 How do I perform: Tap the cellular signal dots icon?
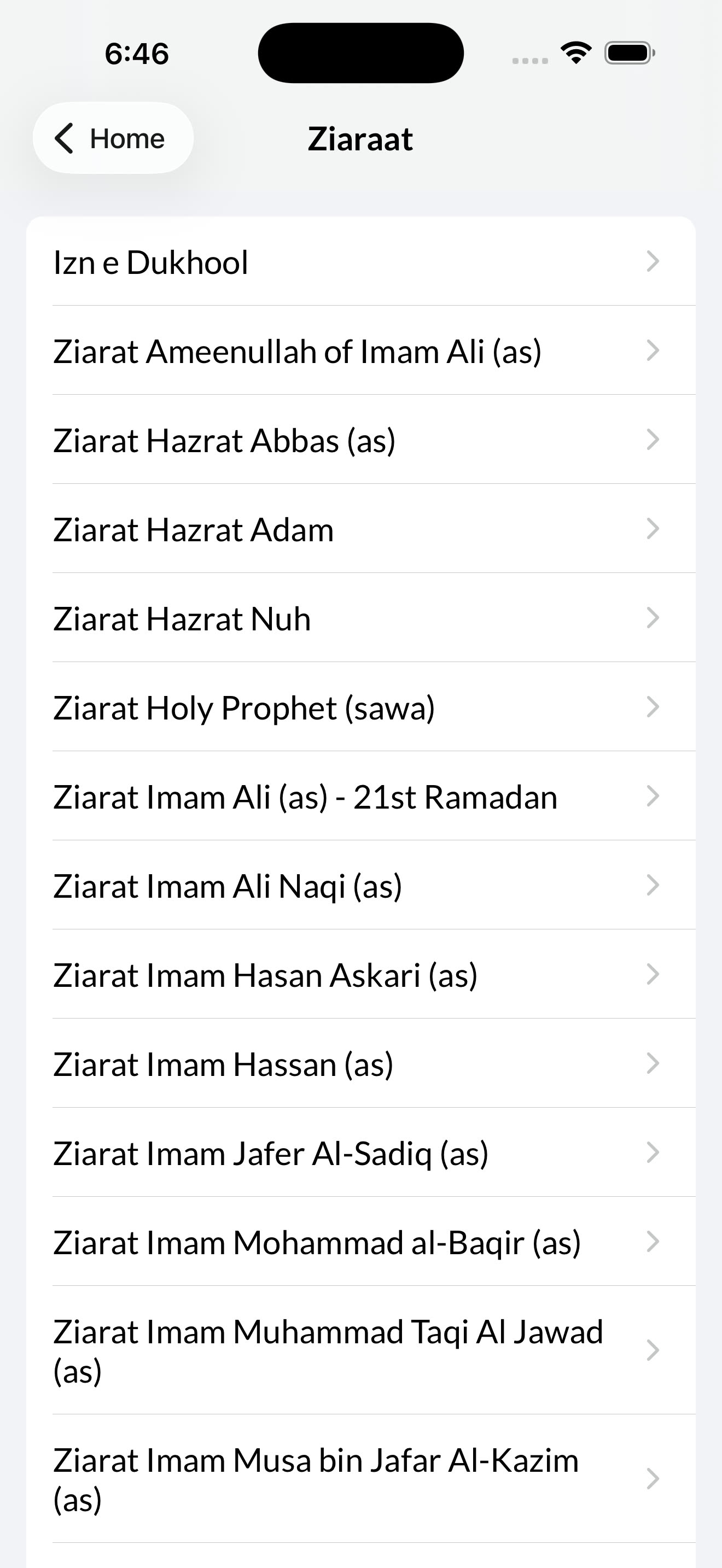click(528, 60)
